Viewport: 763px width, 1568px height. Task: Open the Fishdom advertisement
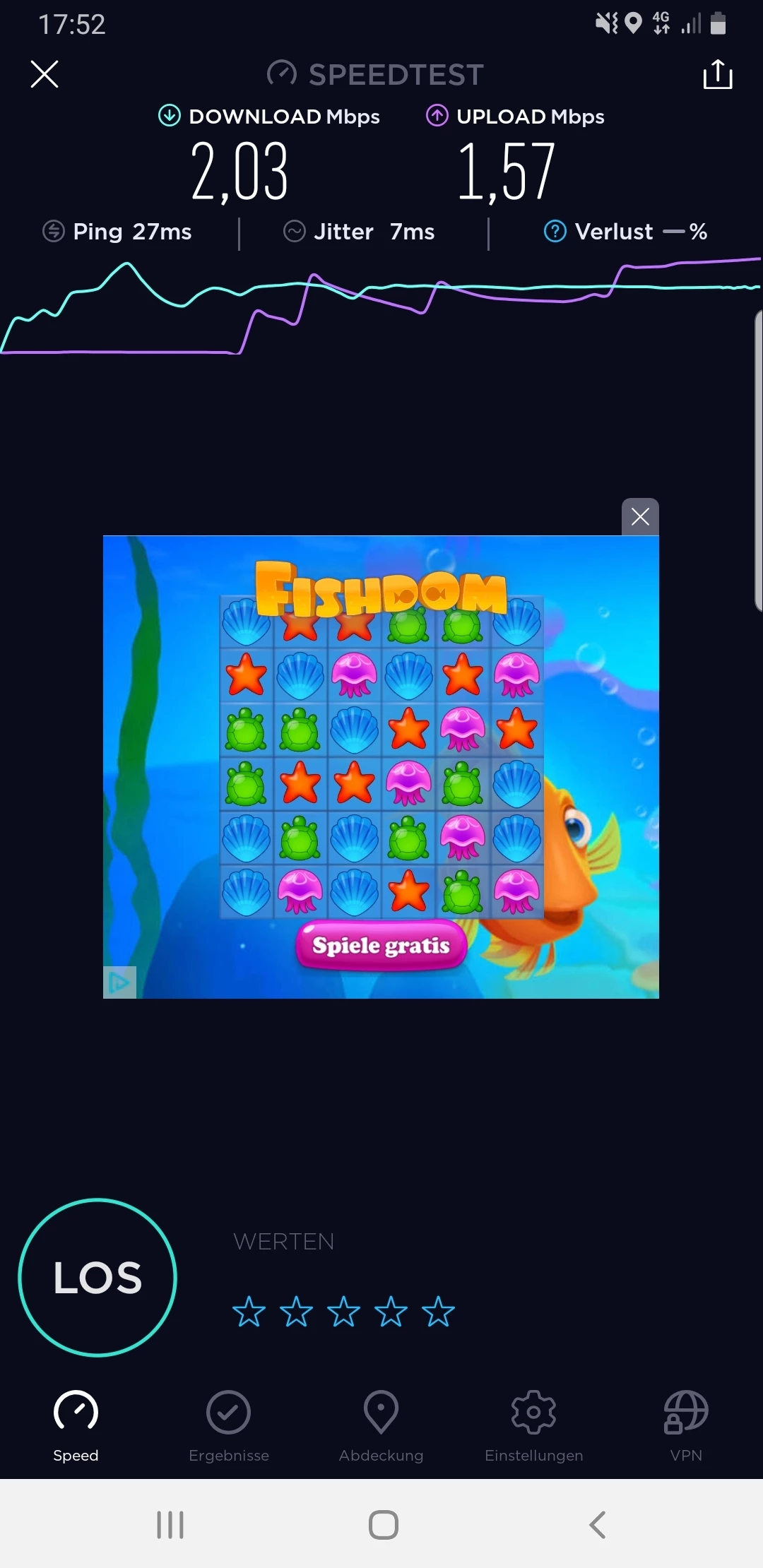[381, 945]
